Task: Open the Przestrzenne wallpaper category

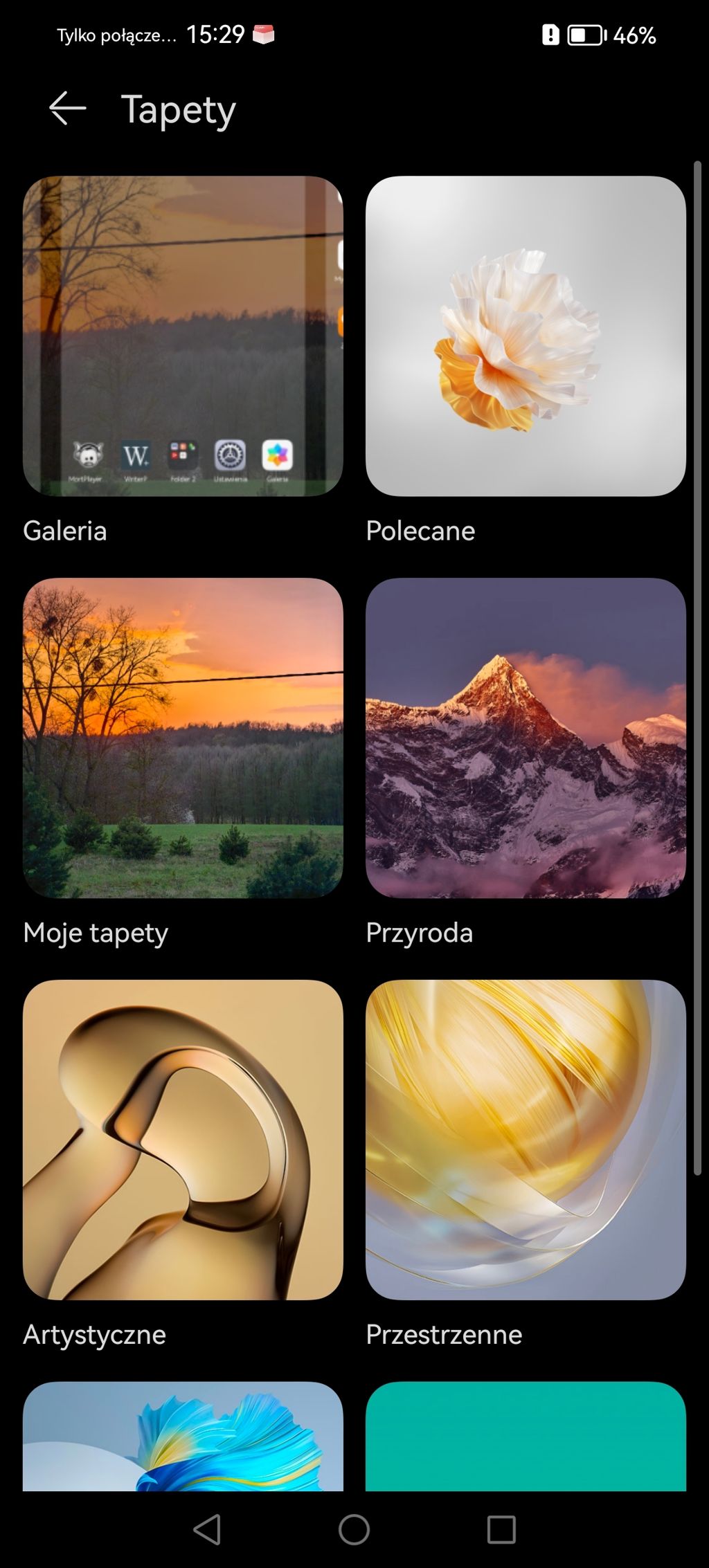Action: point(526,1140)
